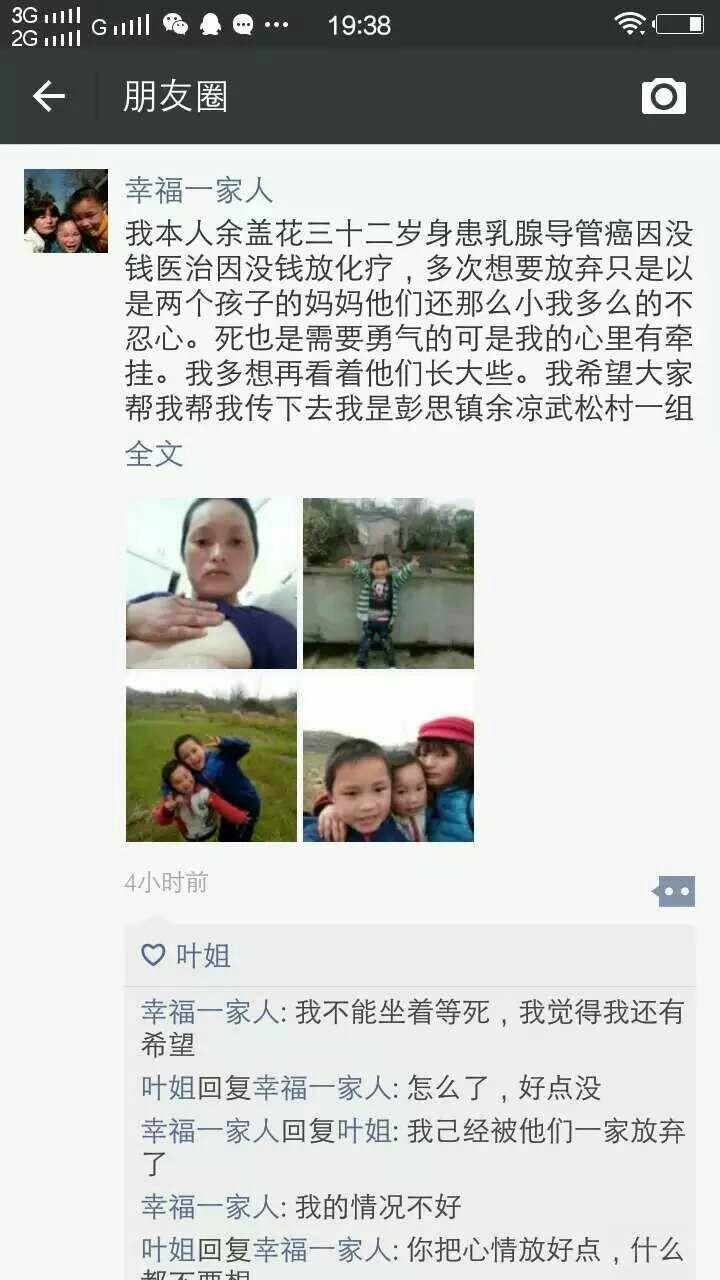This screenshot has height=1280, width=720.
Task: Open the photo of the woman in purple
Action: coord(211,583)
